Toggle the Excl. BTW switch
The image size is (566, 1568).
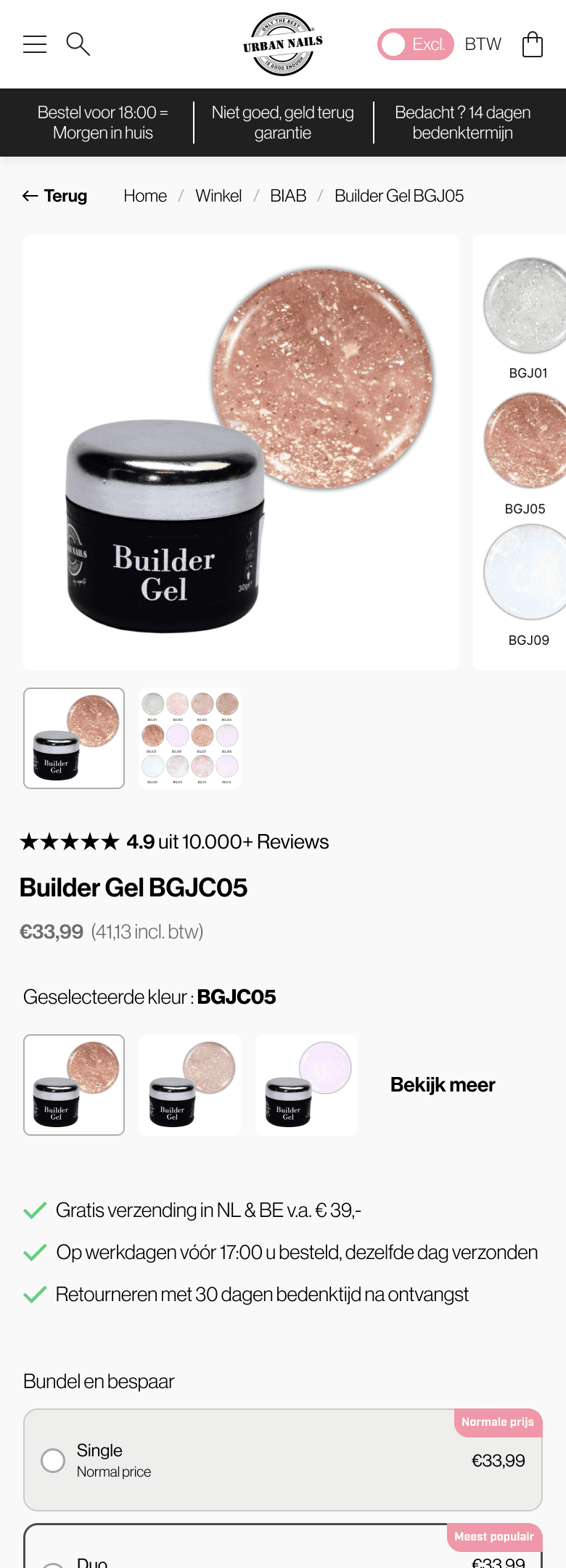(416, 44)
